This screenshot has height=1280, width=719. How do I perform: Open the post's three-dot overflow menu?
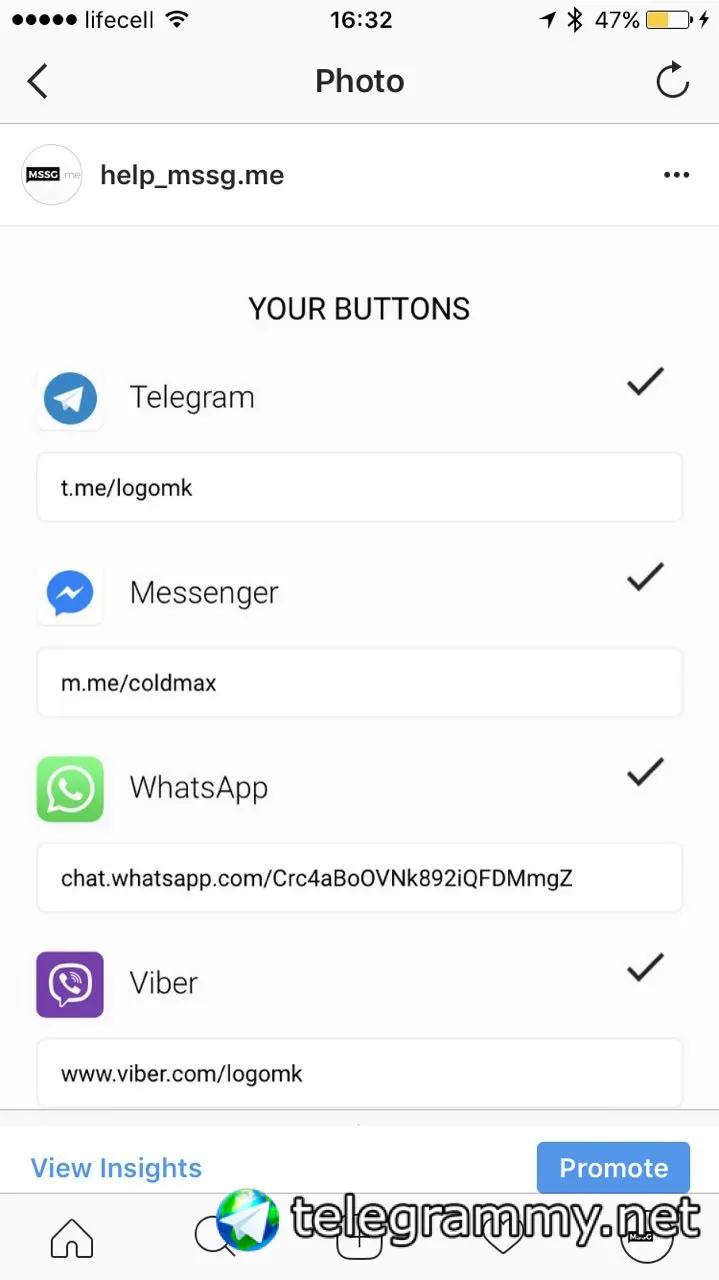(x=676, y=175)
